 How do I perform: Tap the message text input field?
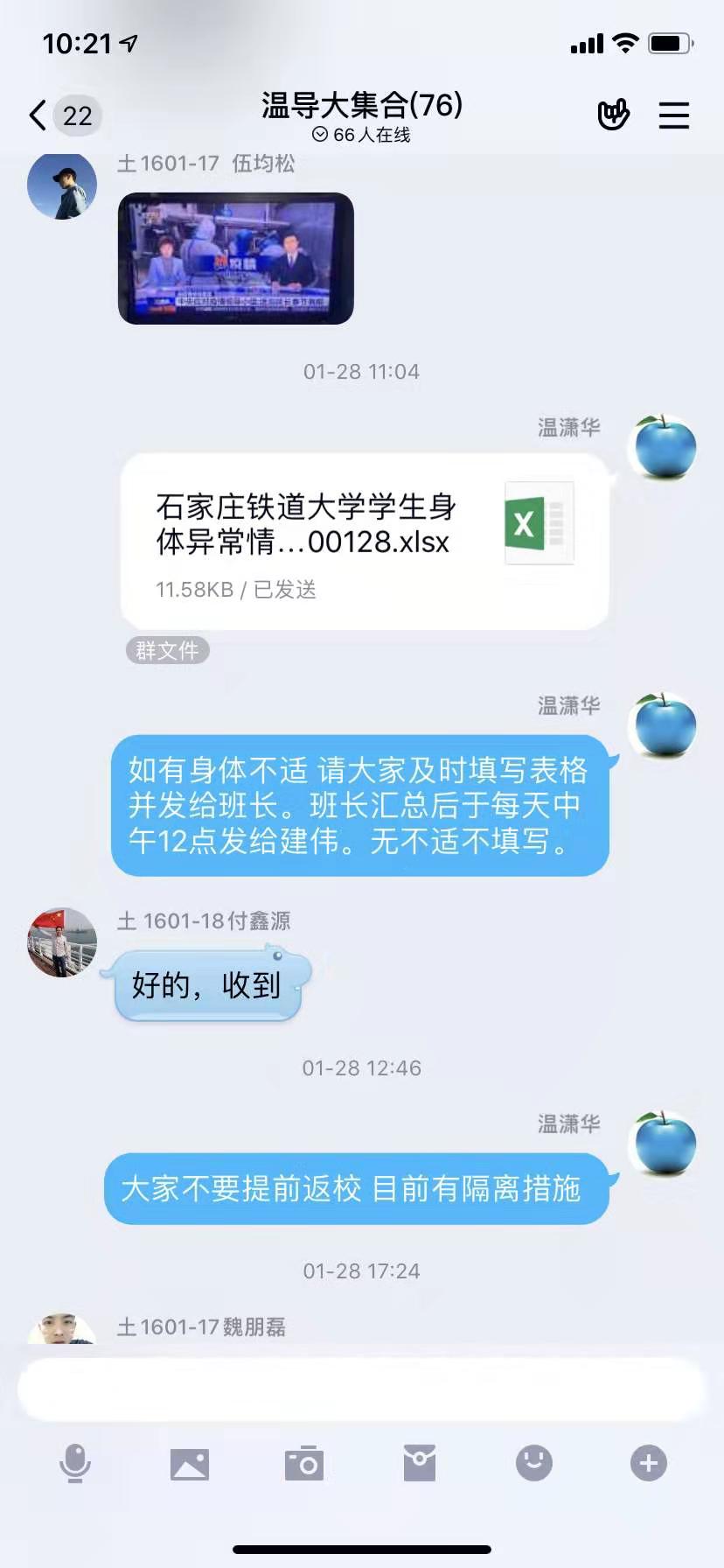362,1389
